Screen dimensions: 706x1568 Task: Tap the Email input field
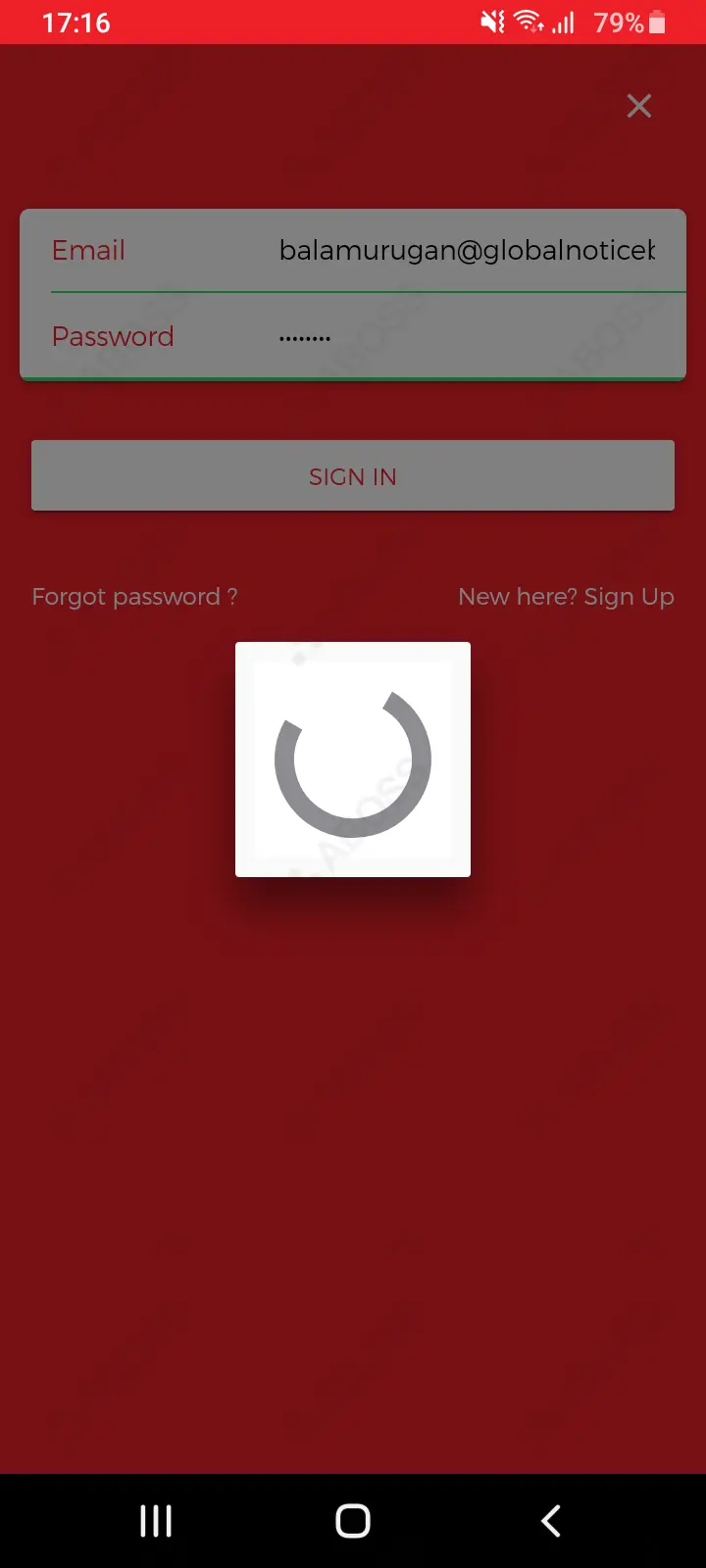(467, 251)
